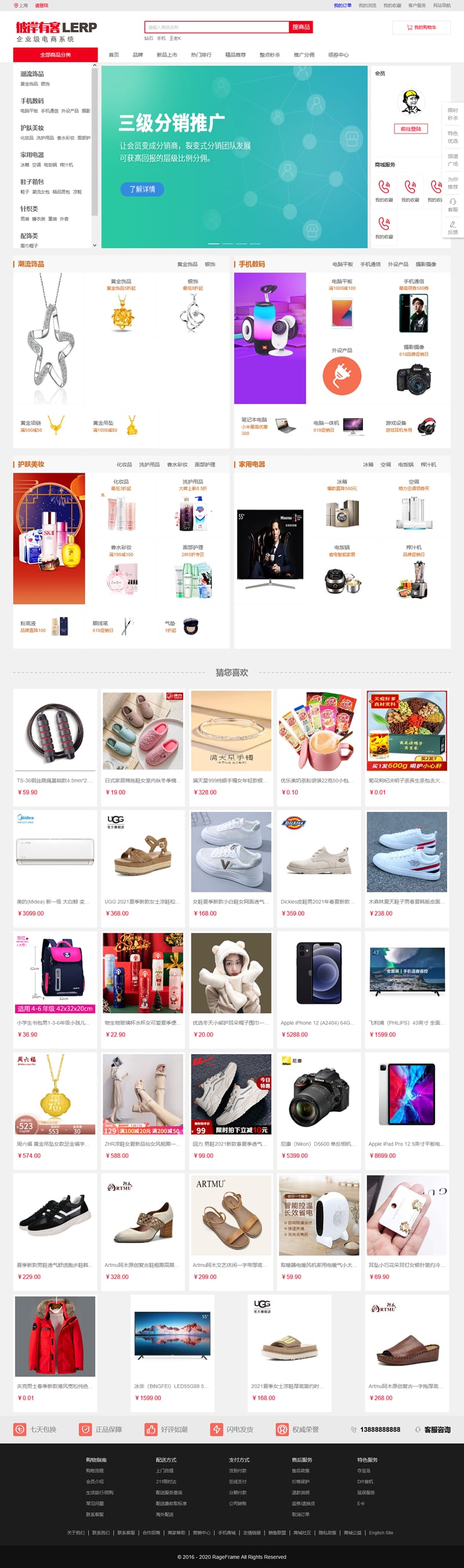Tap the 请登录 login link

[x=41, y=5]
